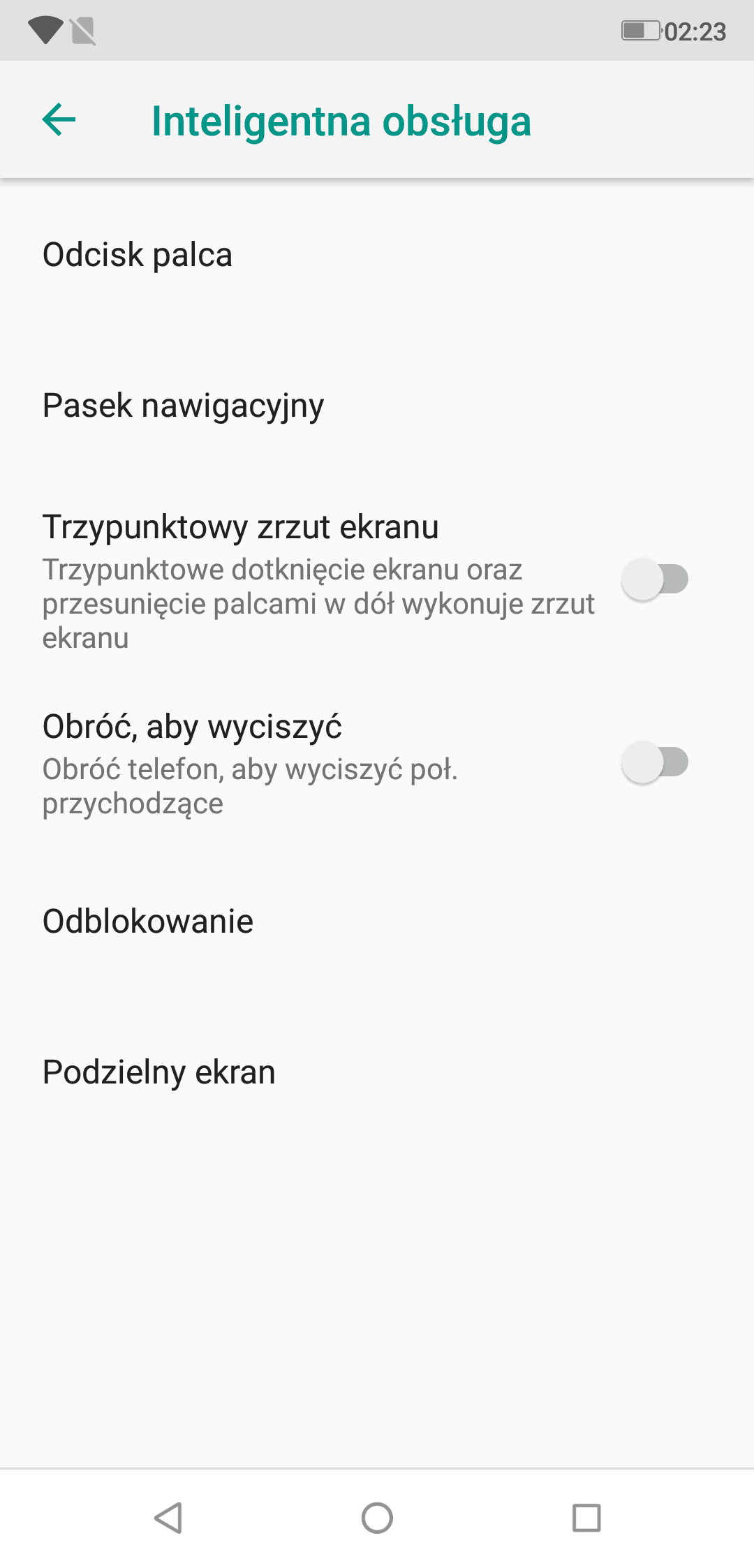Open Pasek nawigacyjny settings
This screenshot has height=1568, width=754.
tap(377, 406)
